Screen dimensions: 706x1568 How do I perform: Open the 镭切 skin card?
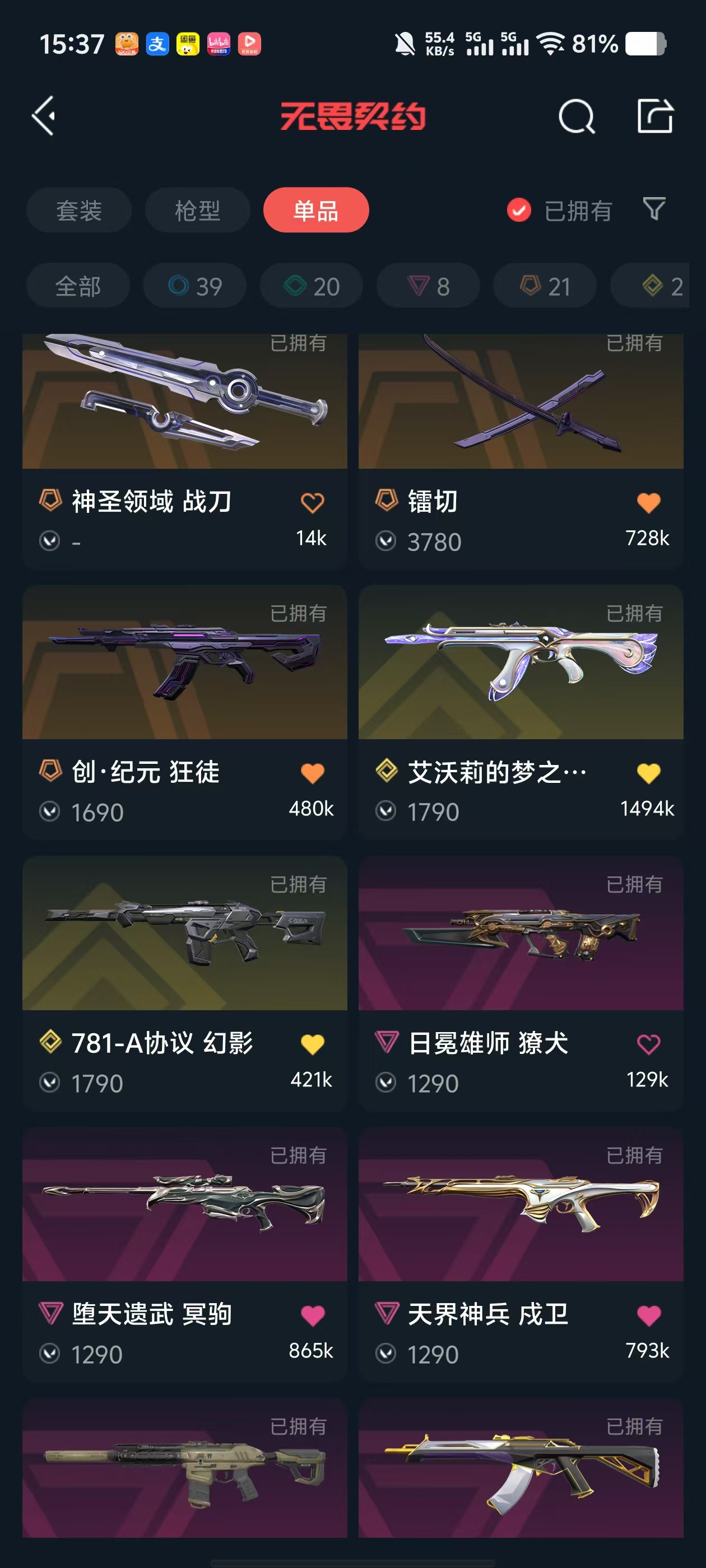520,426
